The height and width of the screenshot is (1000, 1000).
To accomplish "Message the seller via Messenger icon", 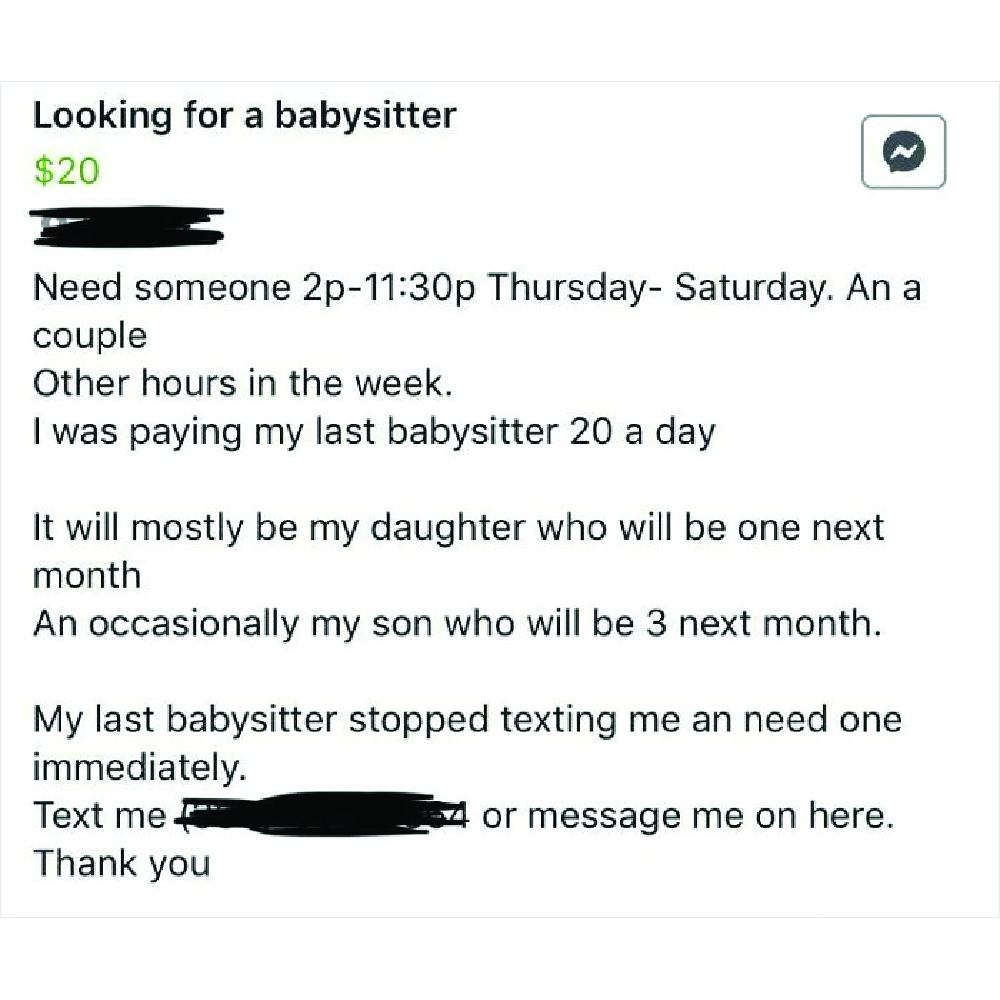I will 903,152.
